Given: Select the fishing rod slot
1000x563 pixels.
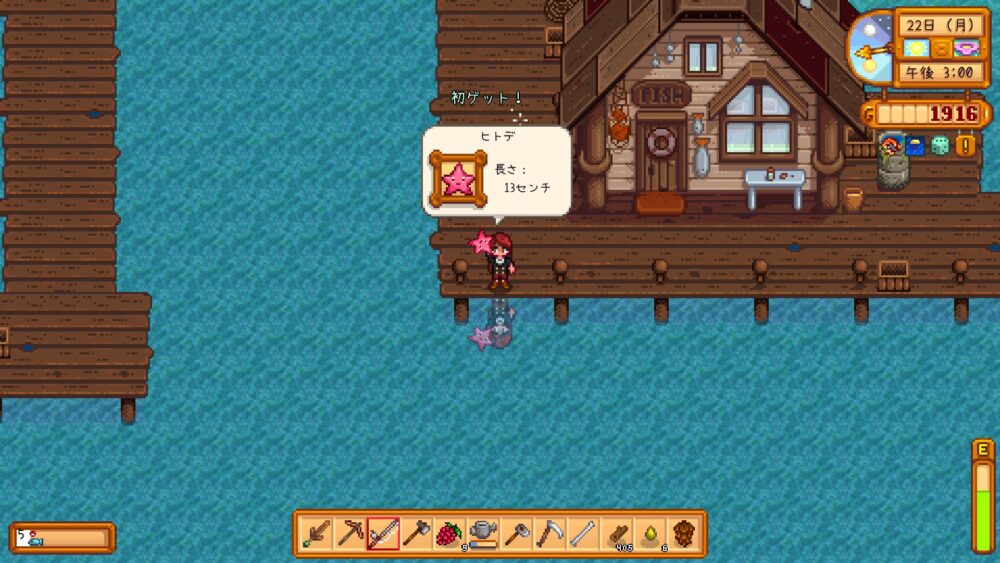Looking at the screenshot, I should [x=383, y=533].
